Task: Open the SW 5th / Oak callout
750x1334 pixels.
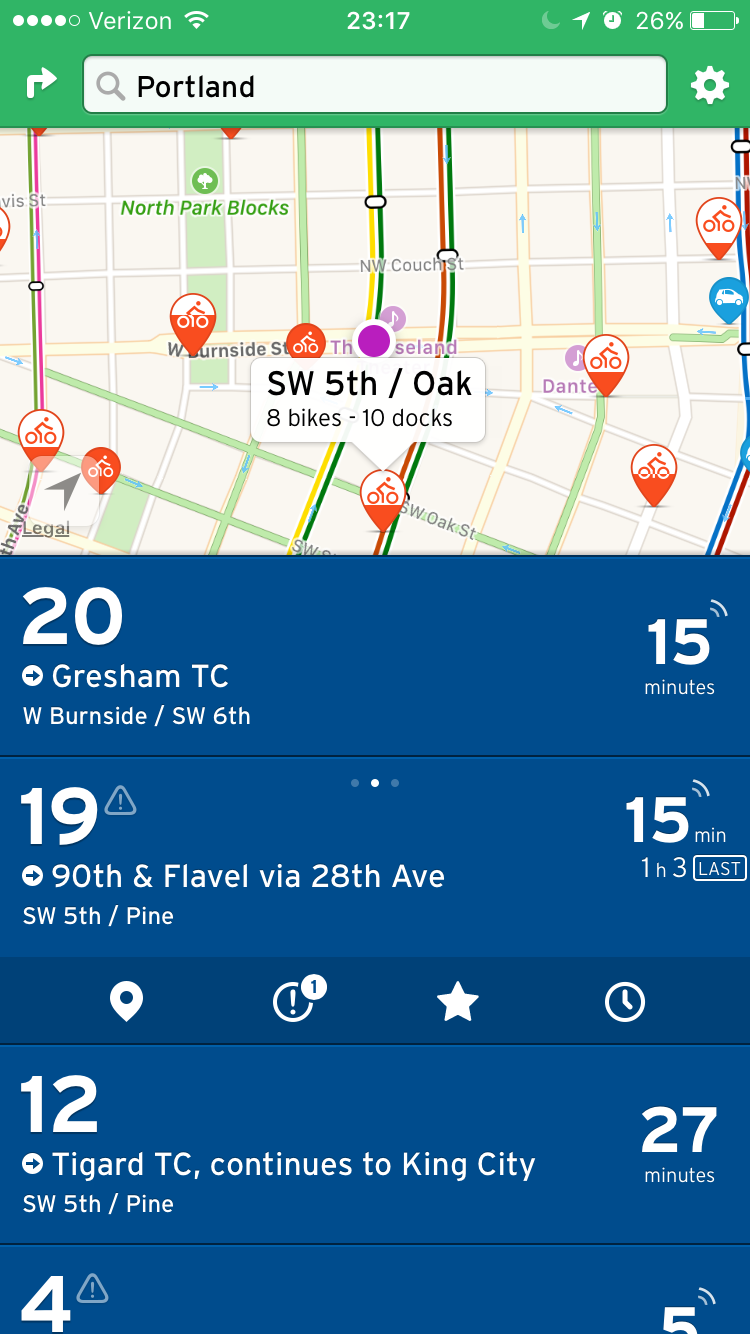Action: coord(367,399)
